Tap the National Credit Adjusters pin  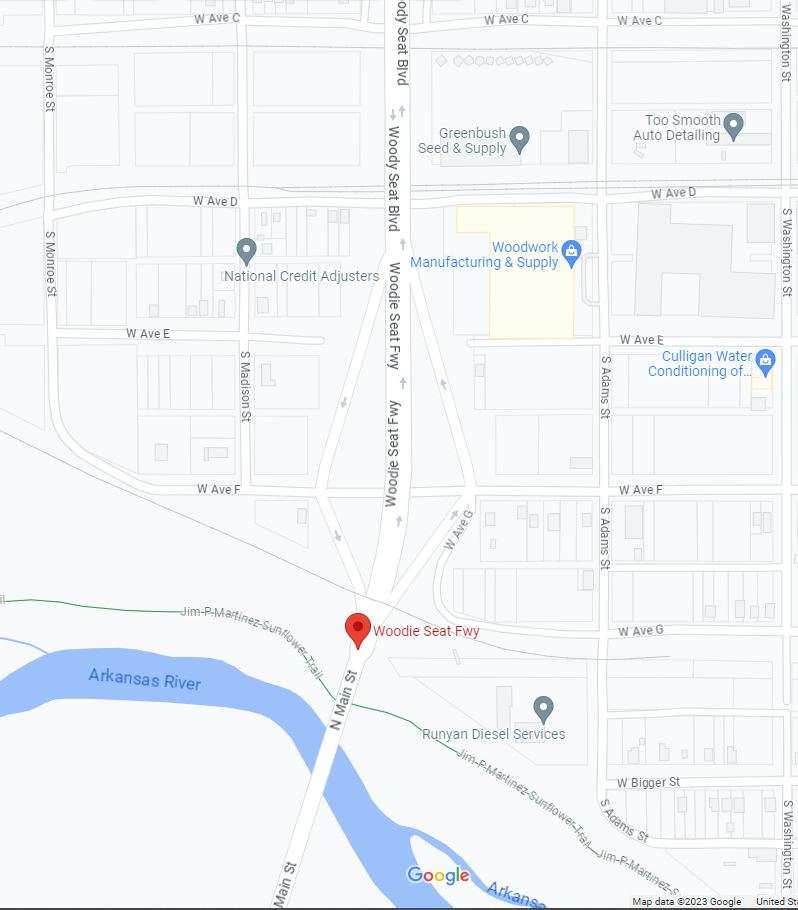(246, 250)
